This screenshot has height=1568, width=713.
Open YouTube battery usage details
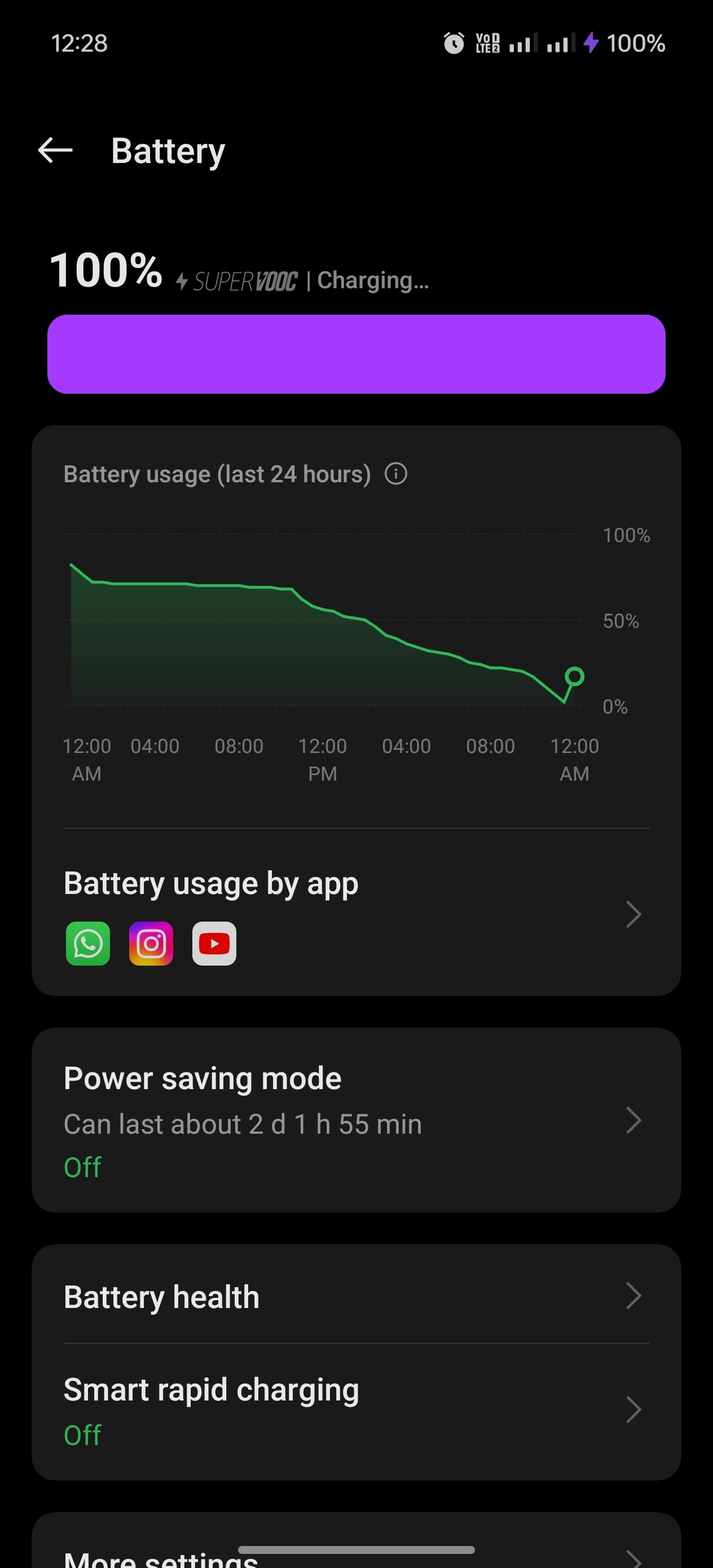214,944
